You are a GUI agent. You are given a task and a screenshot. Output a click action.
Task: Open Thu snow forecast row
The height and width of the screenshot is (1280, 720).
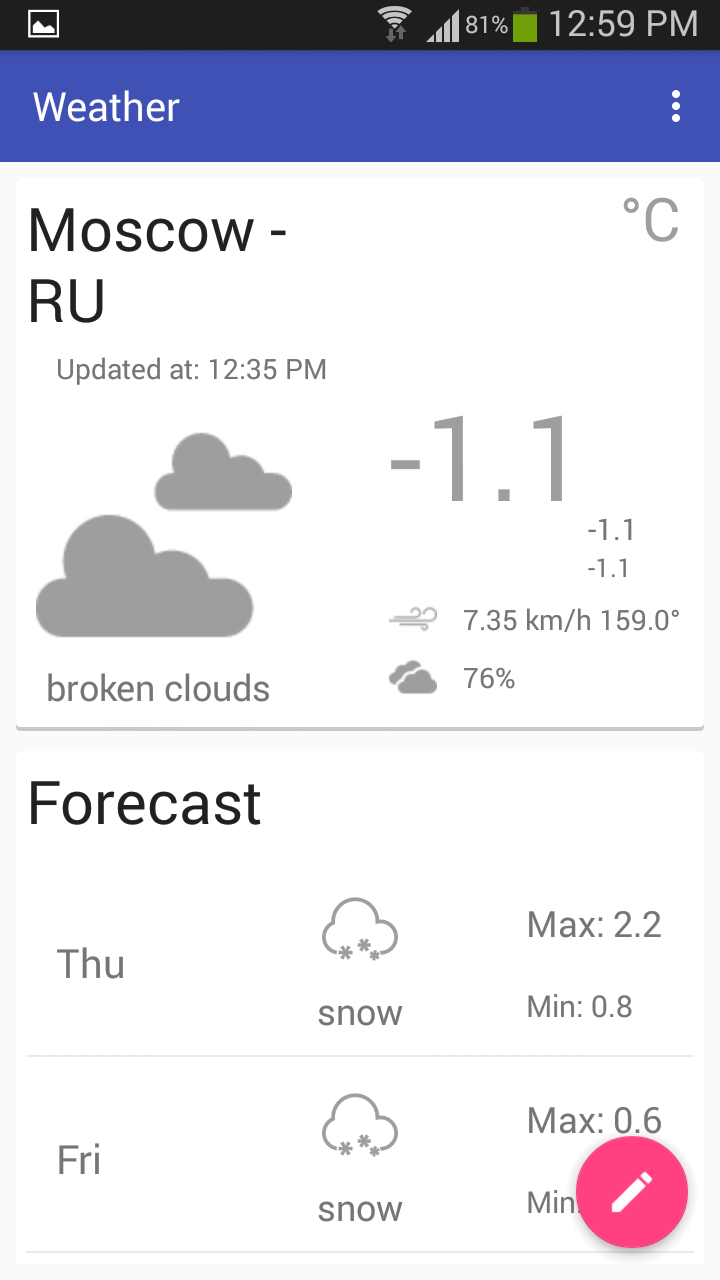[x=360, y=964]
